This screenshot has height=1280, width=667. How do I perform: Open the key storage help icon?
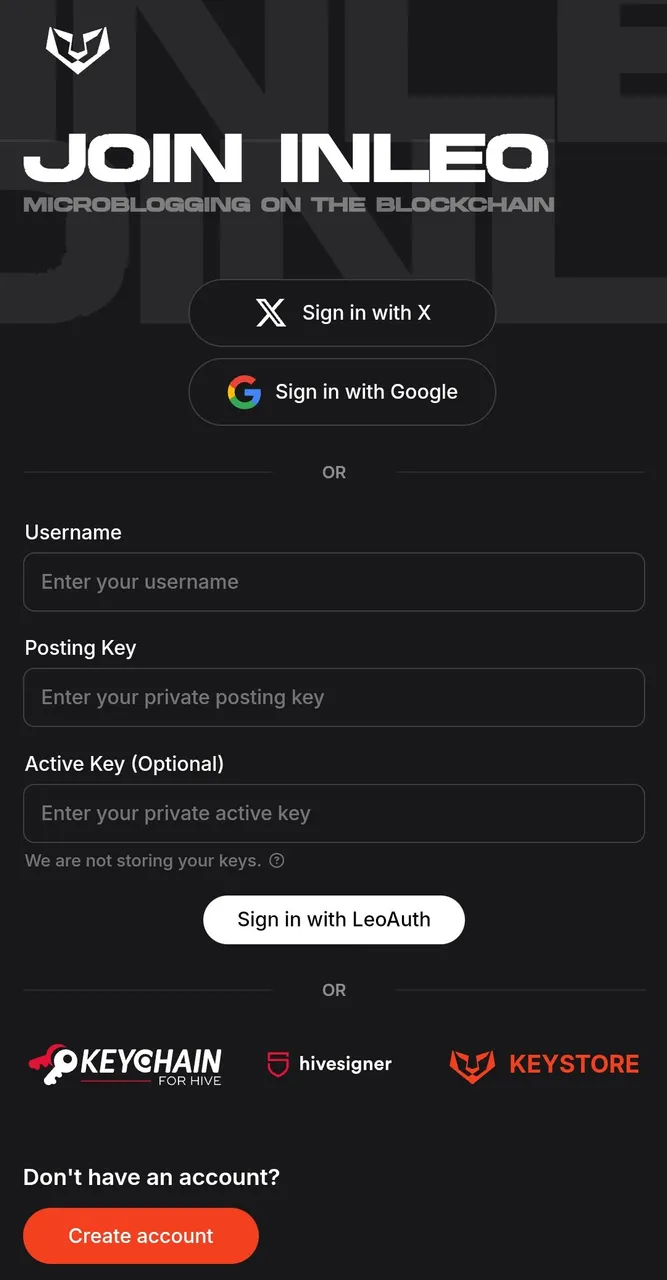(x=277, y=860)
